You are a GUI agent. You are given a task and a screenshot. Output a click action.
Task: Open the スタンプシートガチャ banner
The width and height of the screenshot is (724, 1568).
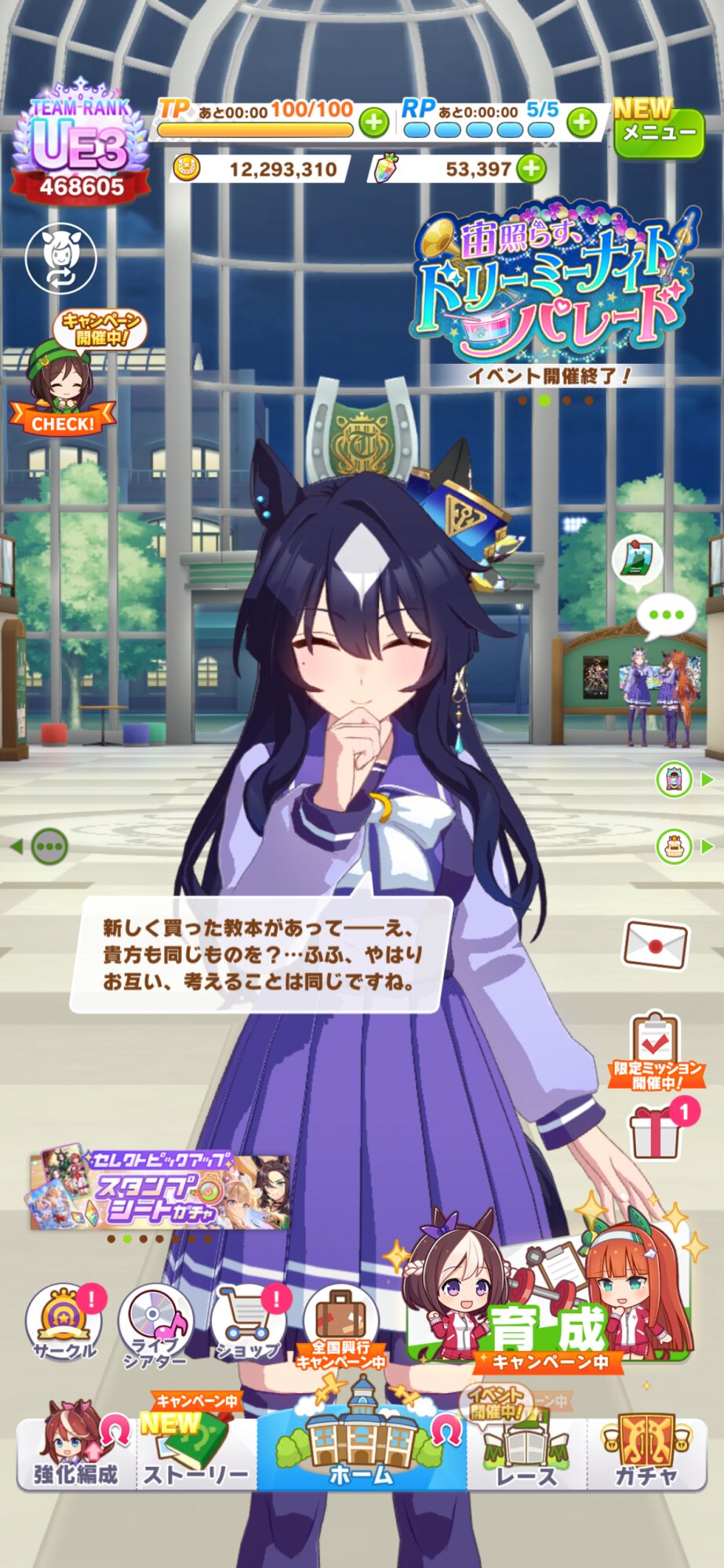click(160, 1190)
